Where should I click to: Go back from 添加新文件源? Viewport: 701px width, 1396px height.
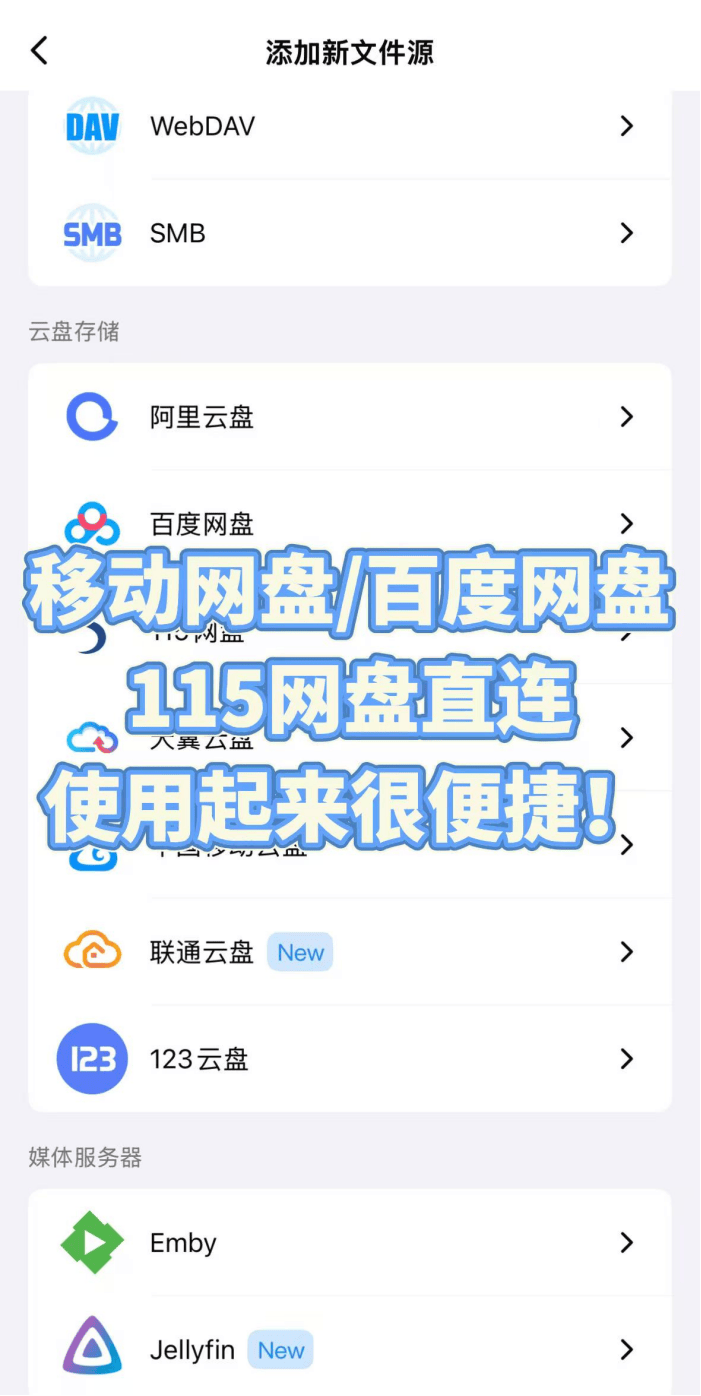pos(40,51)
